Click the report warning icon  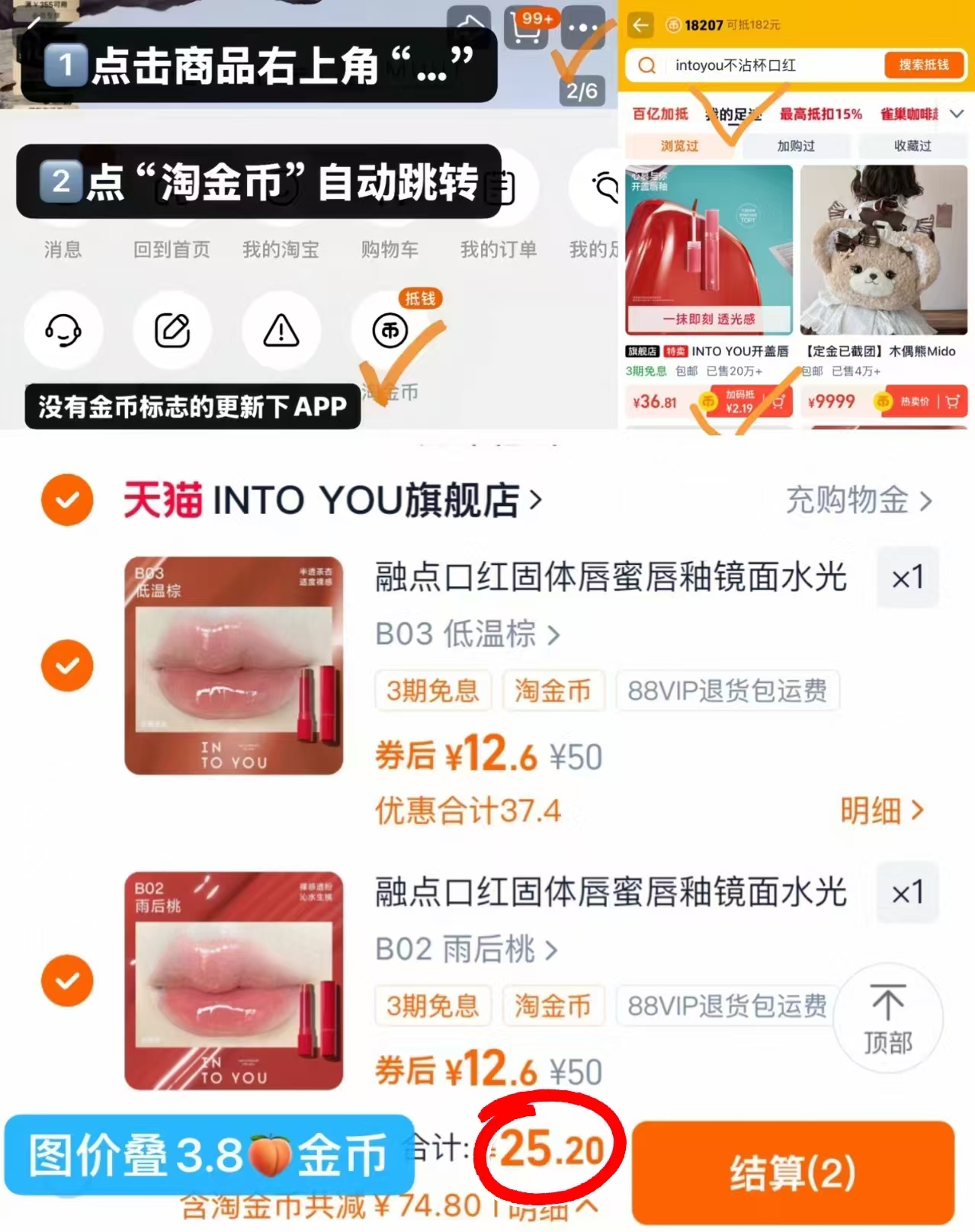[281, 331]
